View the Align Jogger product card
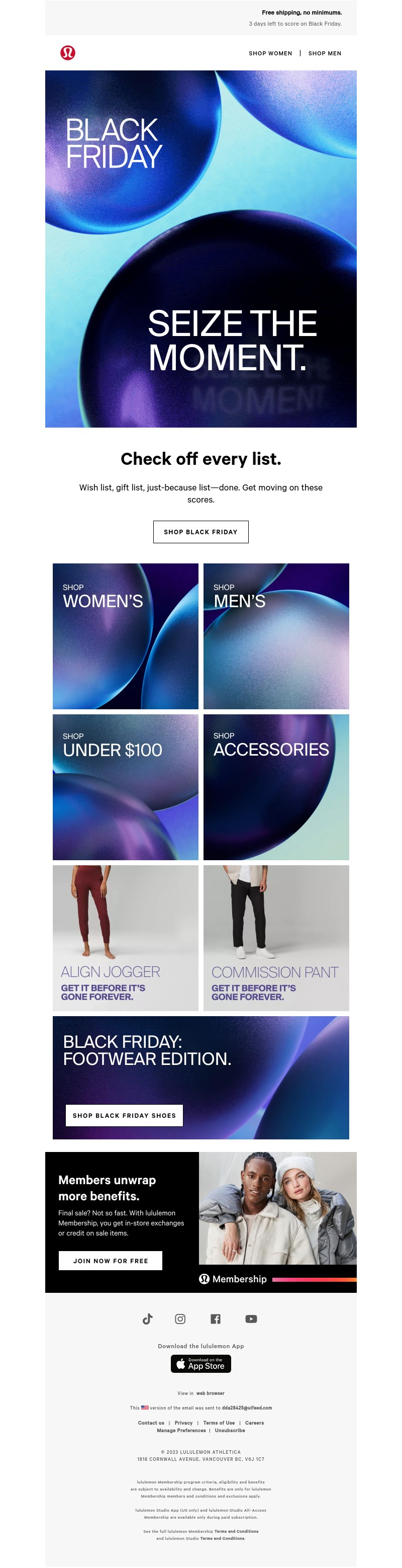The height and width of the screenshot is (1568, 402). pos(125,937)
